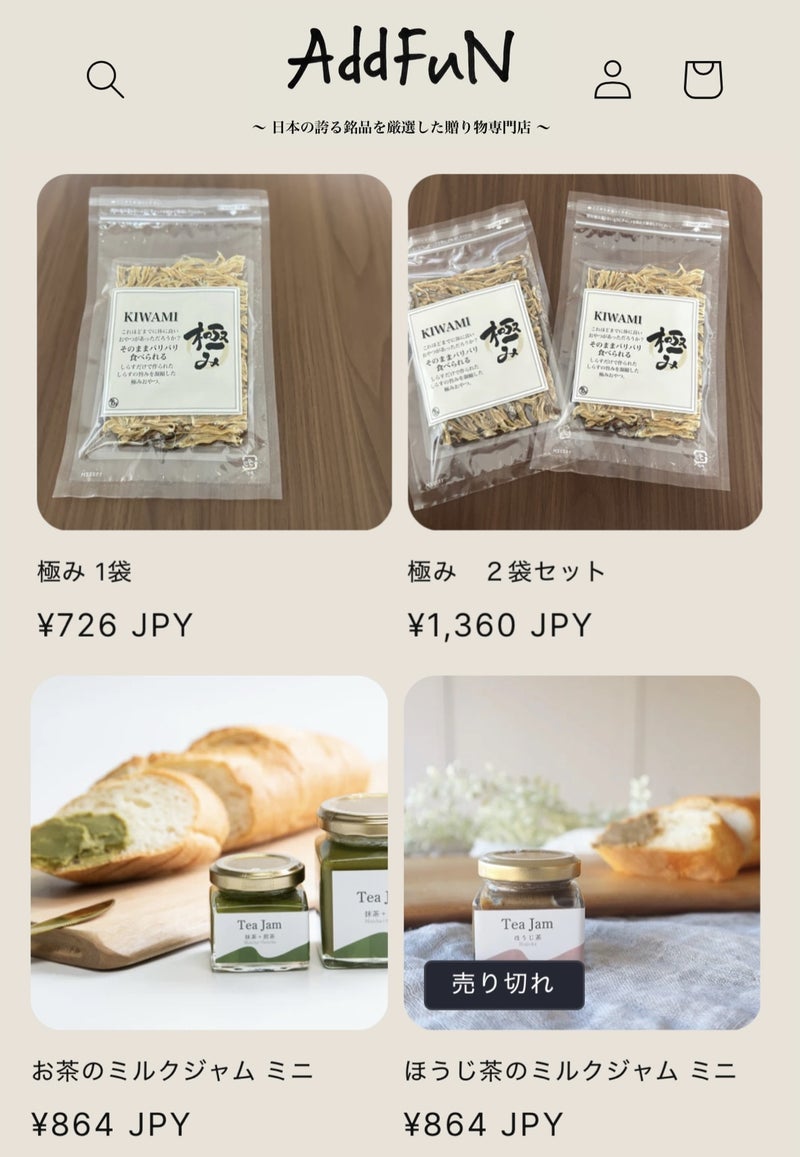
Task: Open the search magnifier icon
Action: pos(105,79)
